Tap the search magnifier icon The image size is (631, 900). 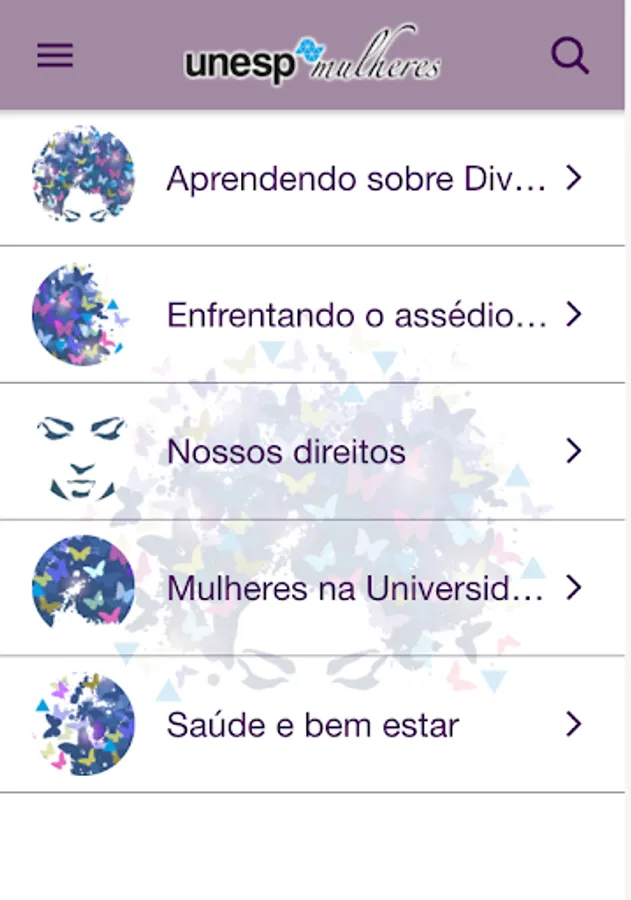(570, 56)
